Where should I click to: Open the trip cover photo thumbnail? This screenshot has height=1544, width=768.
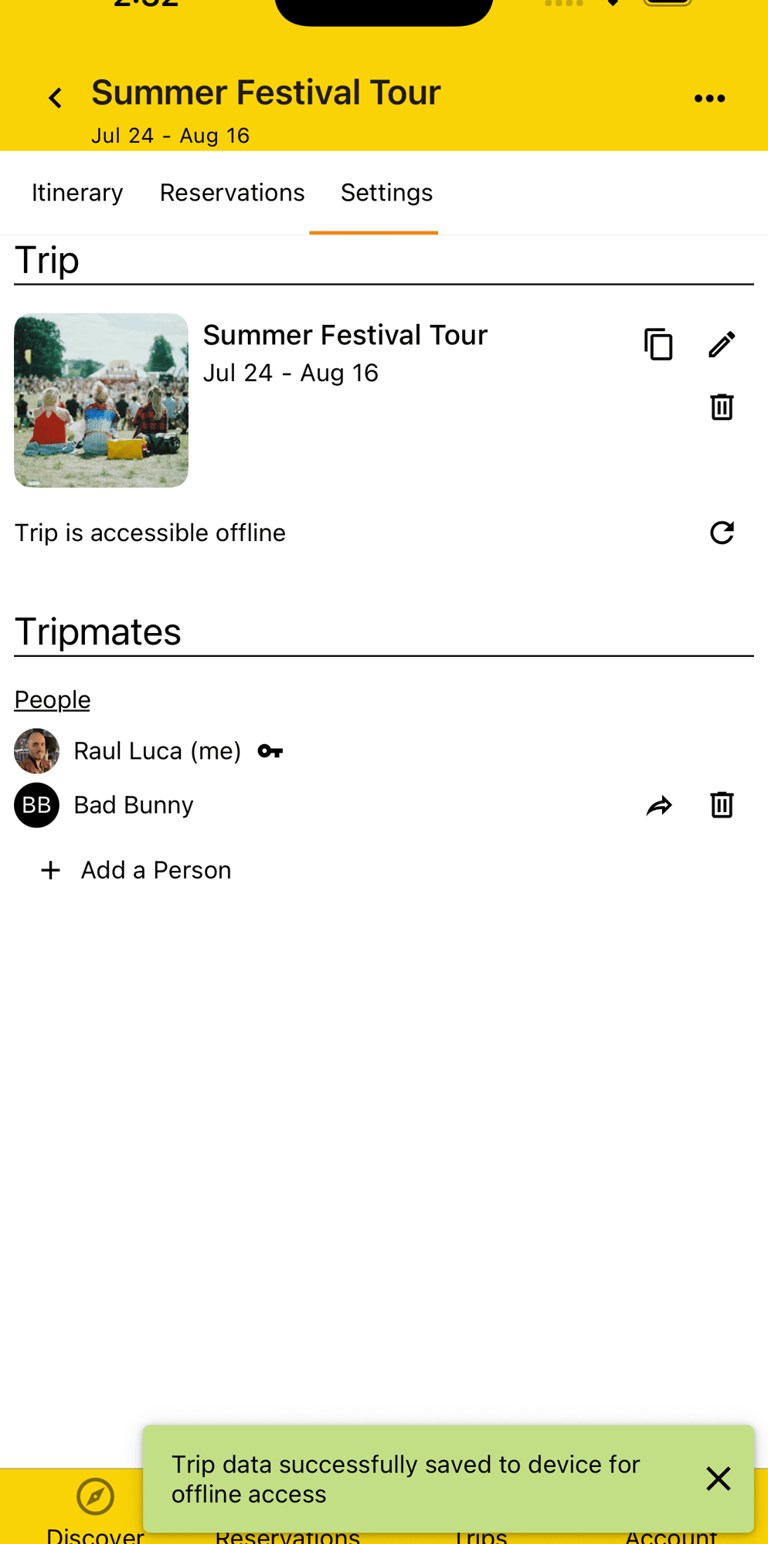[x=100, y=399]
